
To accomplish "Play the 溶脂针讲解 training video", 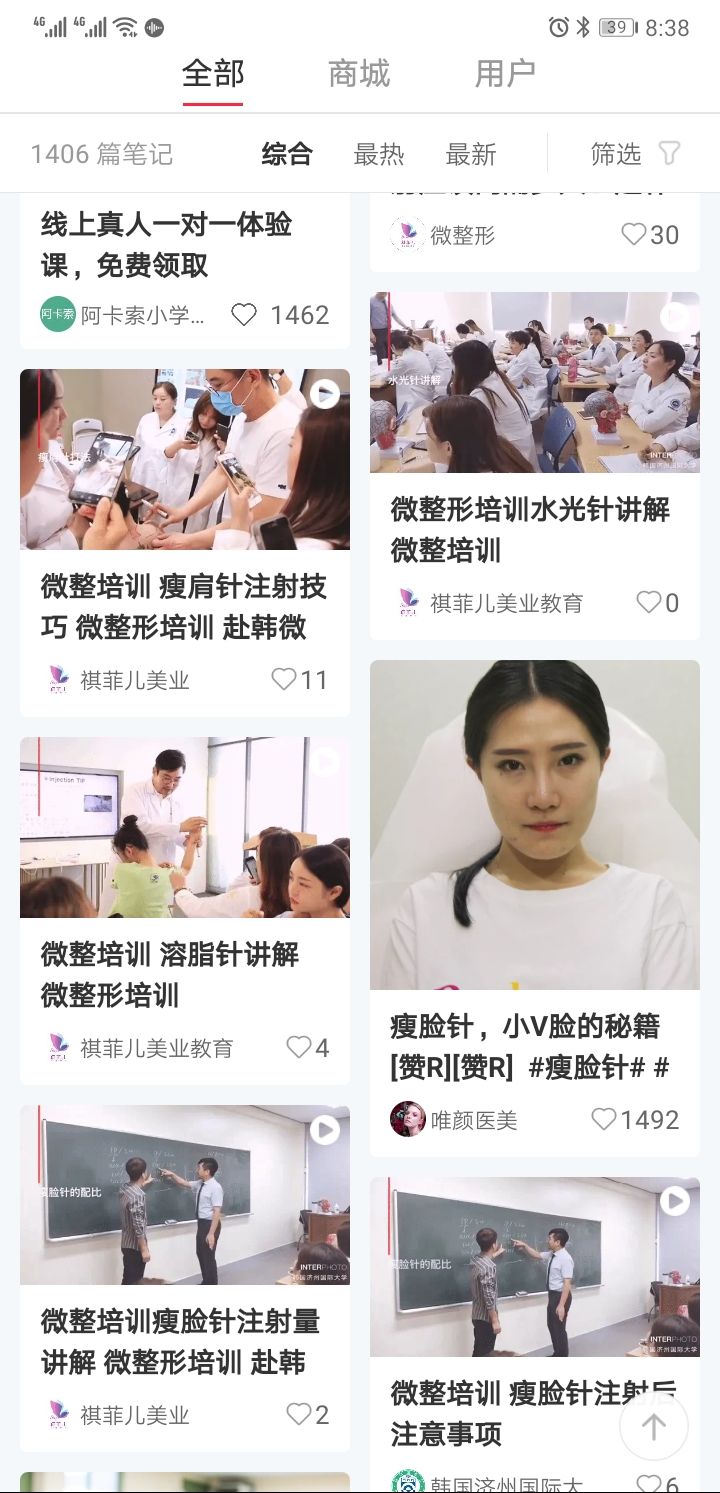I will 323,761.
